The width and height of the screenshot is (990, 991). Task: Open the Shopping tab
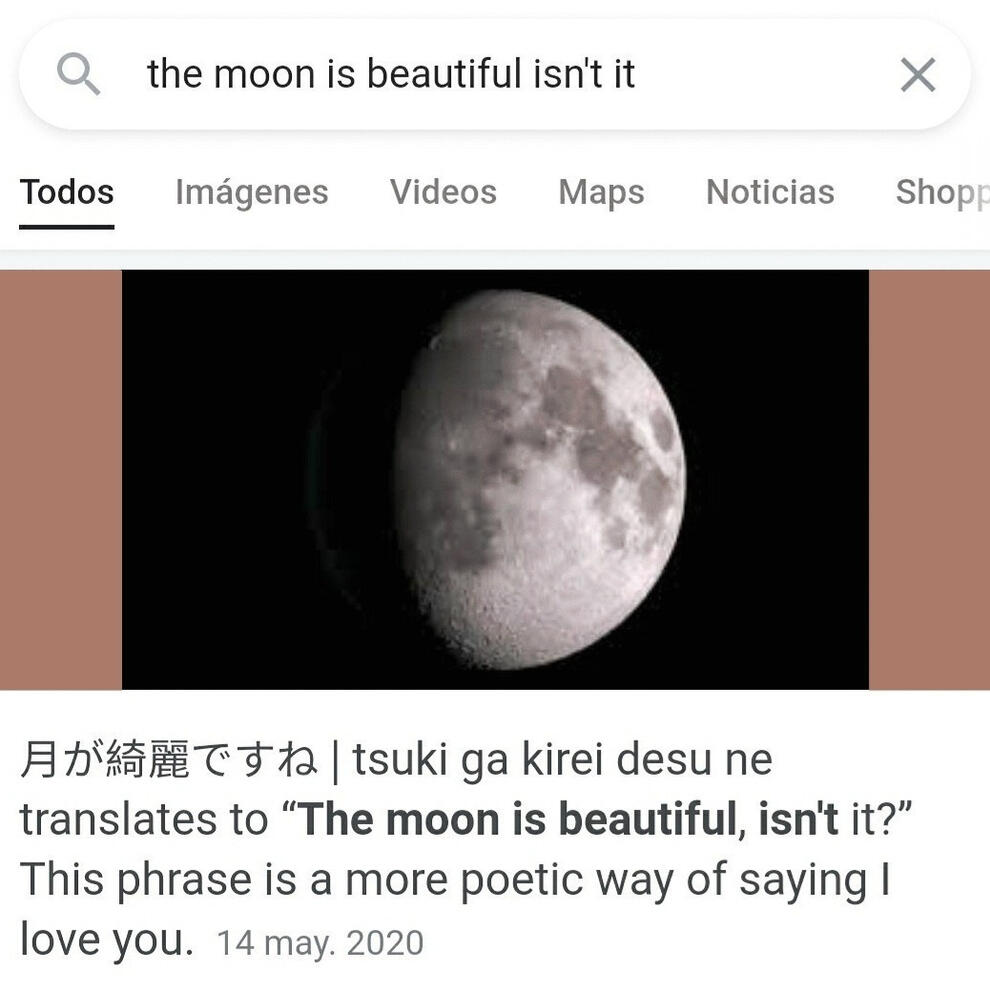940,192
